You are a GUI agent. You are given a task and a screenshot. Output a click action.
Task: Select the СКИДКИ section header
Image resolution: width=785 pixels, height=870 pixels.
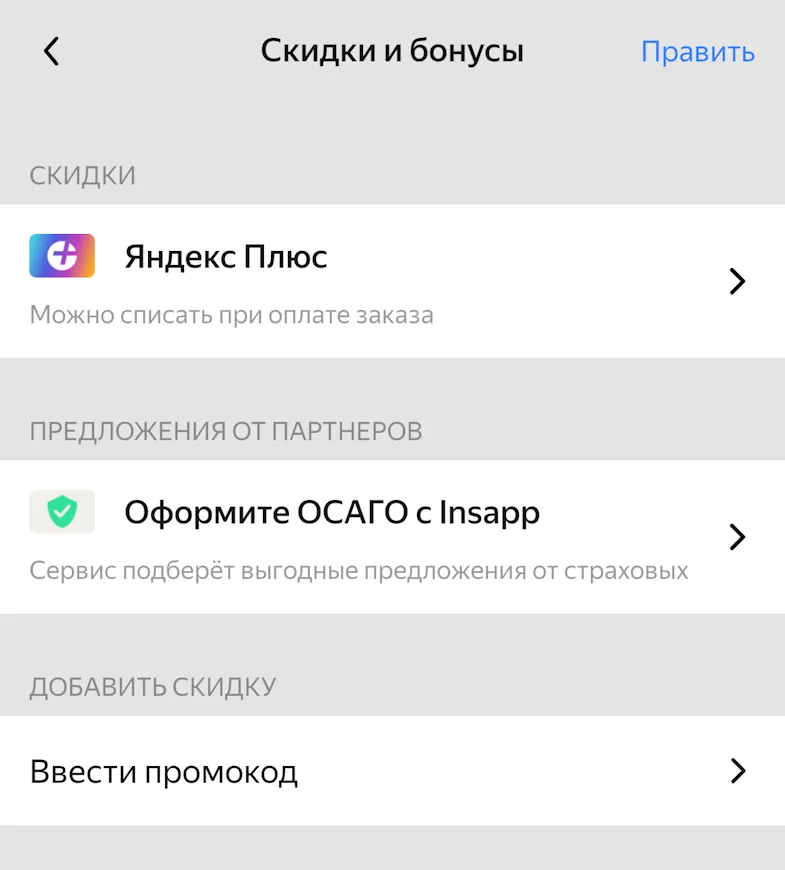82,174
